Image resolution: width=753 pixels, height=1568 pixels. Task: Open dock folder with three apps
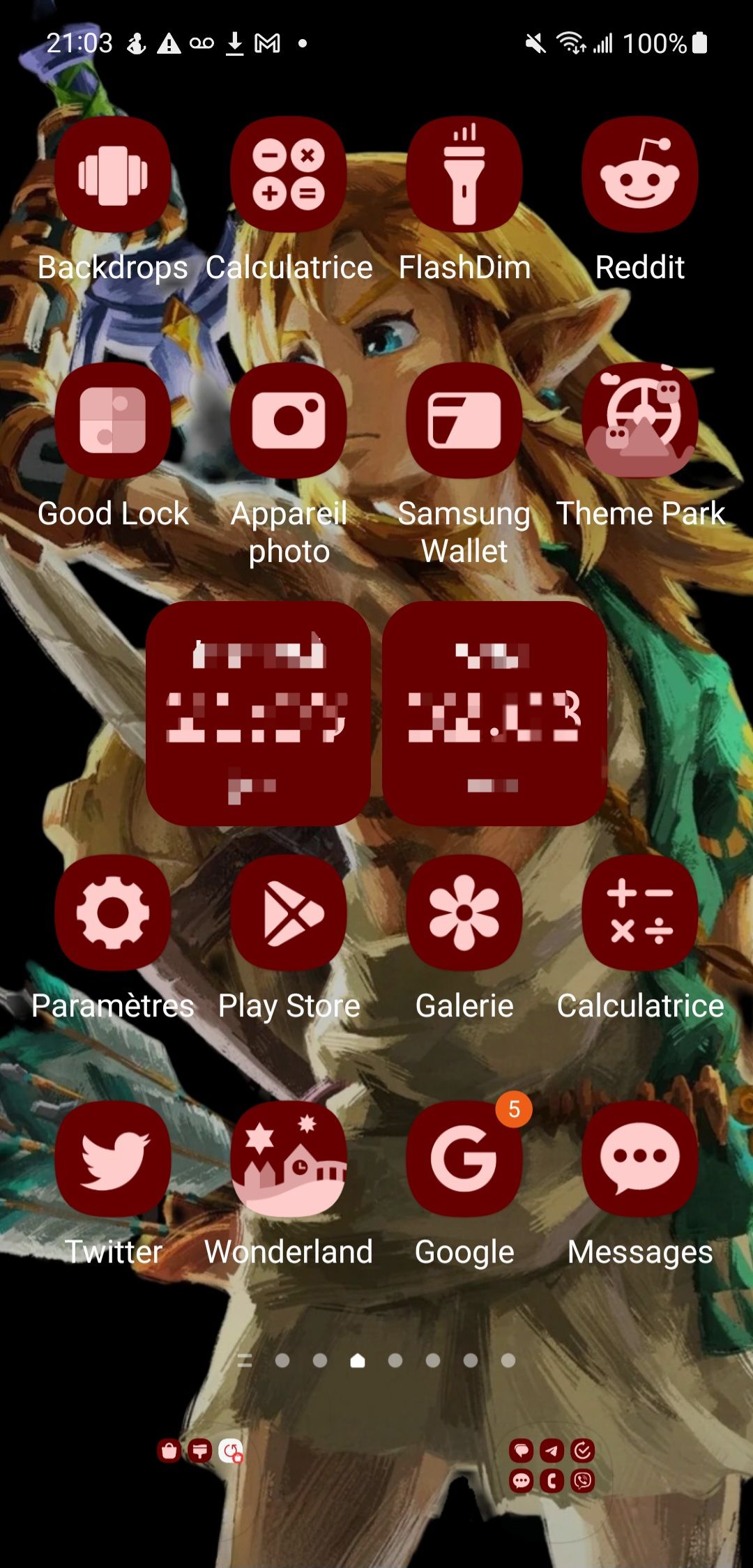(x=200, y=1452)
